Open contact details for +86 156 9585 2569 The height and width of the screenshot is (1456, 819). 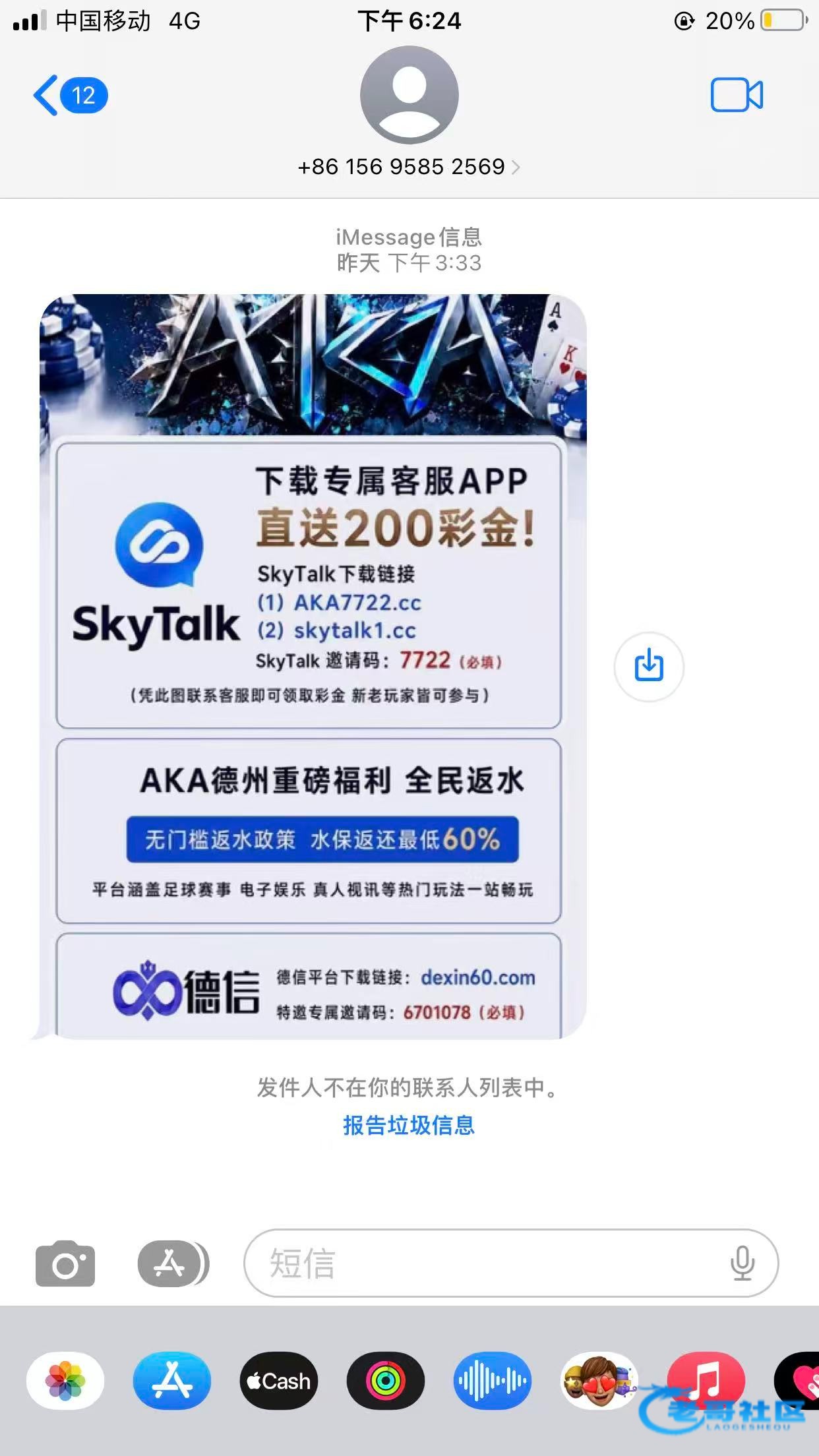409,167
